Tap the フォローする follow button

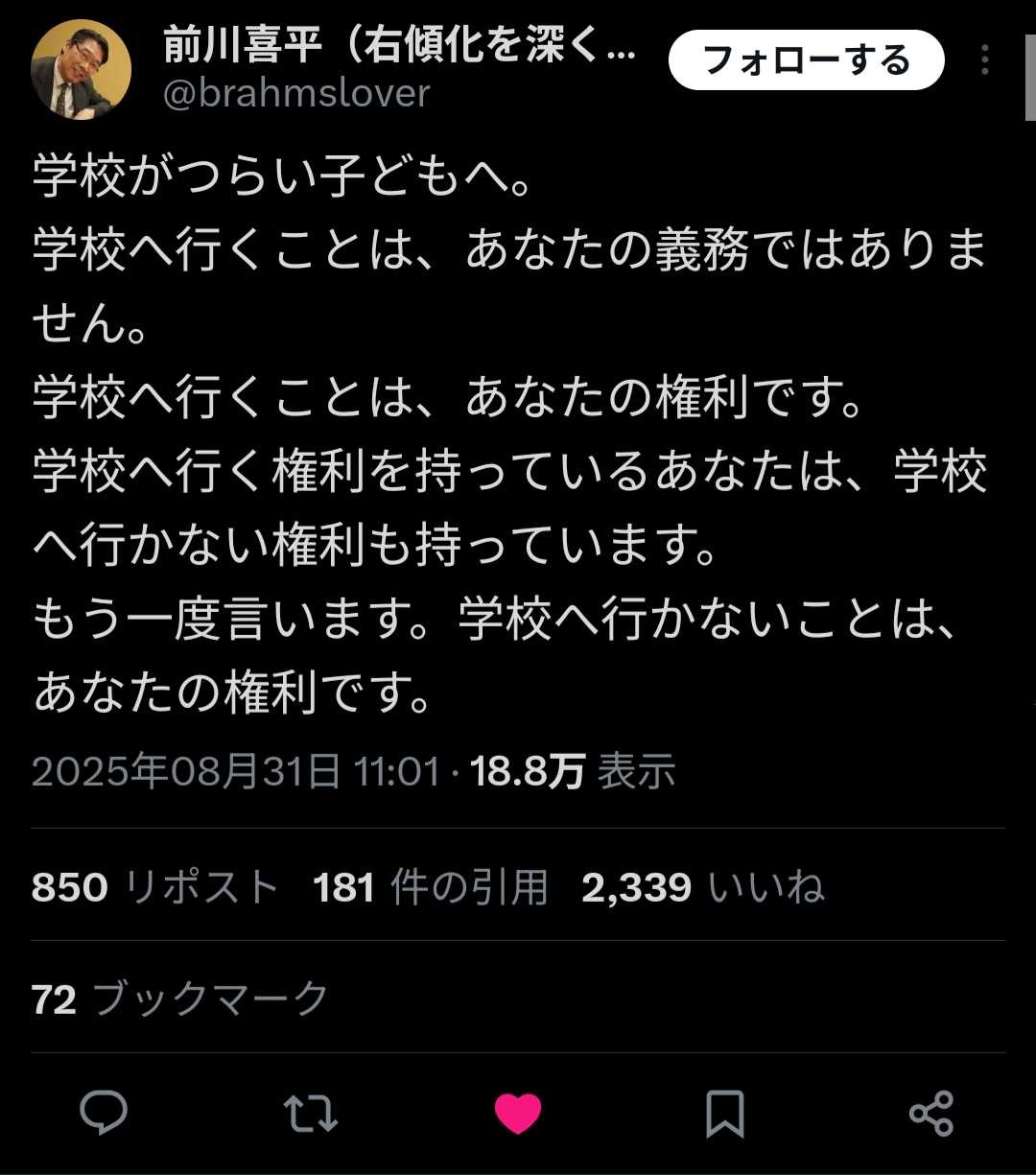(806, 60)
